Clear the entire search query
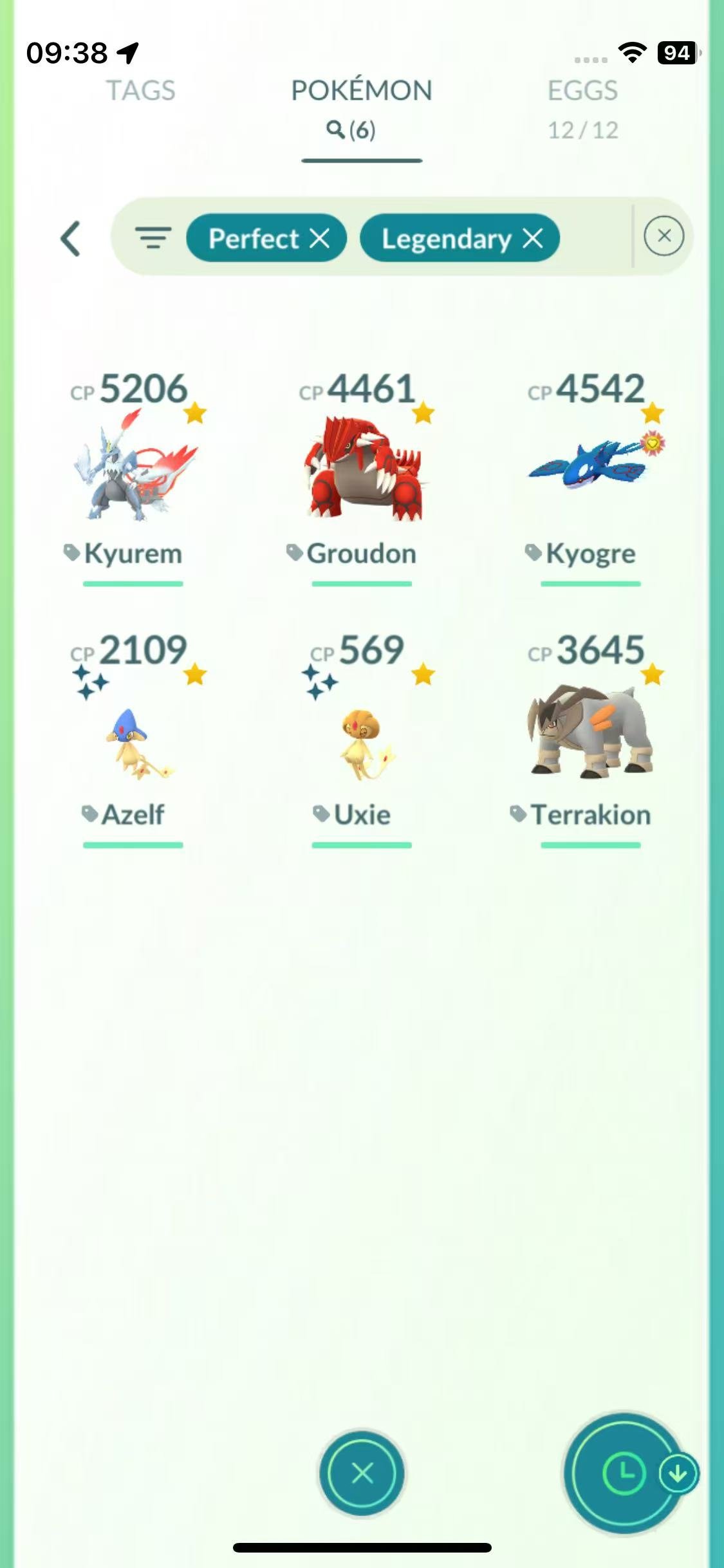 664,236
